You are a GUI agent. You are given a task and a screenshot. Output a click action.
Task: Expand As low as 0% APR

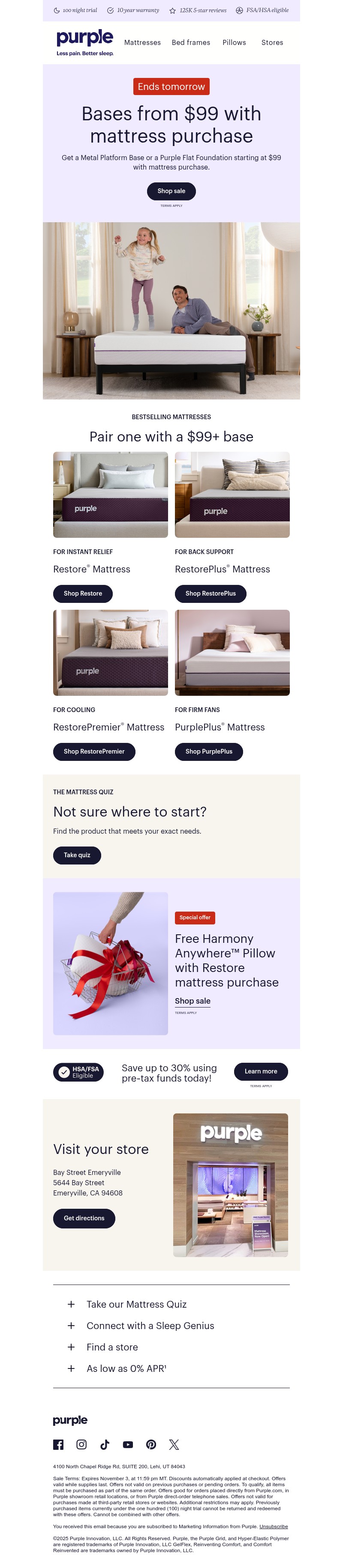[126, 1368]
